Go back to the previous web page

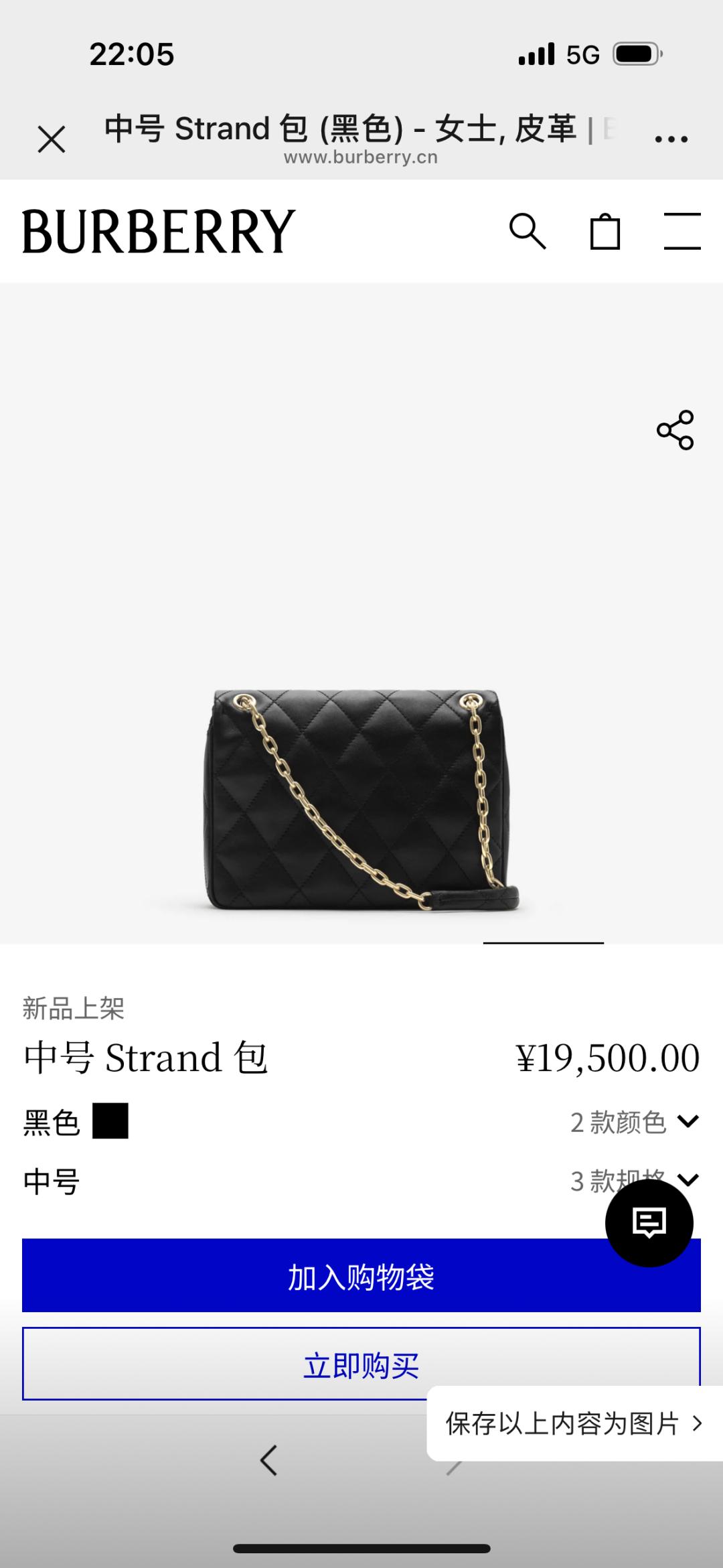tap(268, 1460)
